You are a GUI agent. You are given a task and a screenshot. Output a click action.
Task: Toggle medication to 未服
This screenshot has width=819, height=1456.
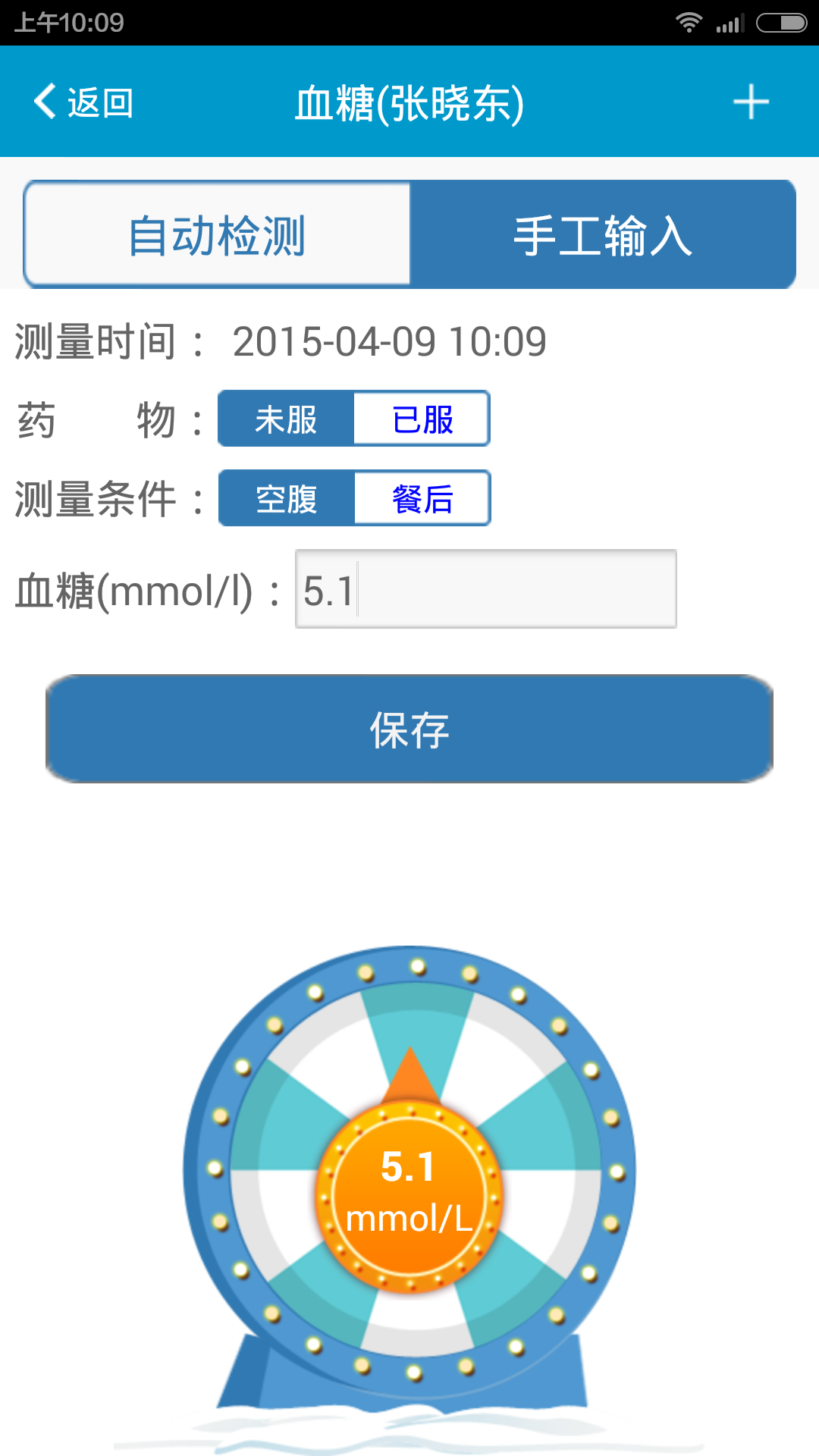pyautogui.click(x=286, y=419)
